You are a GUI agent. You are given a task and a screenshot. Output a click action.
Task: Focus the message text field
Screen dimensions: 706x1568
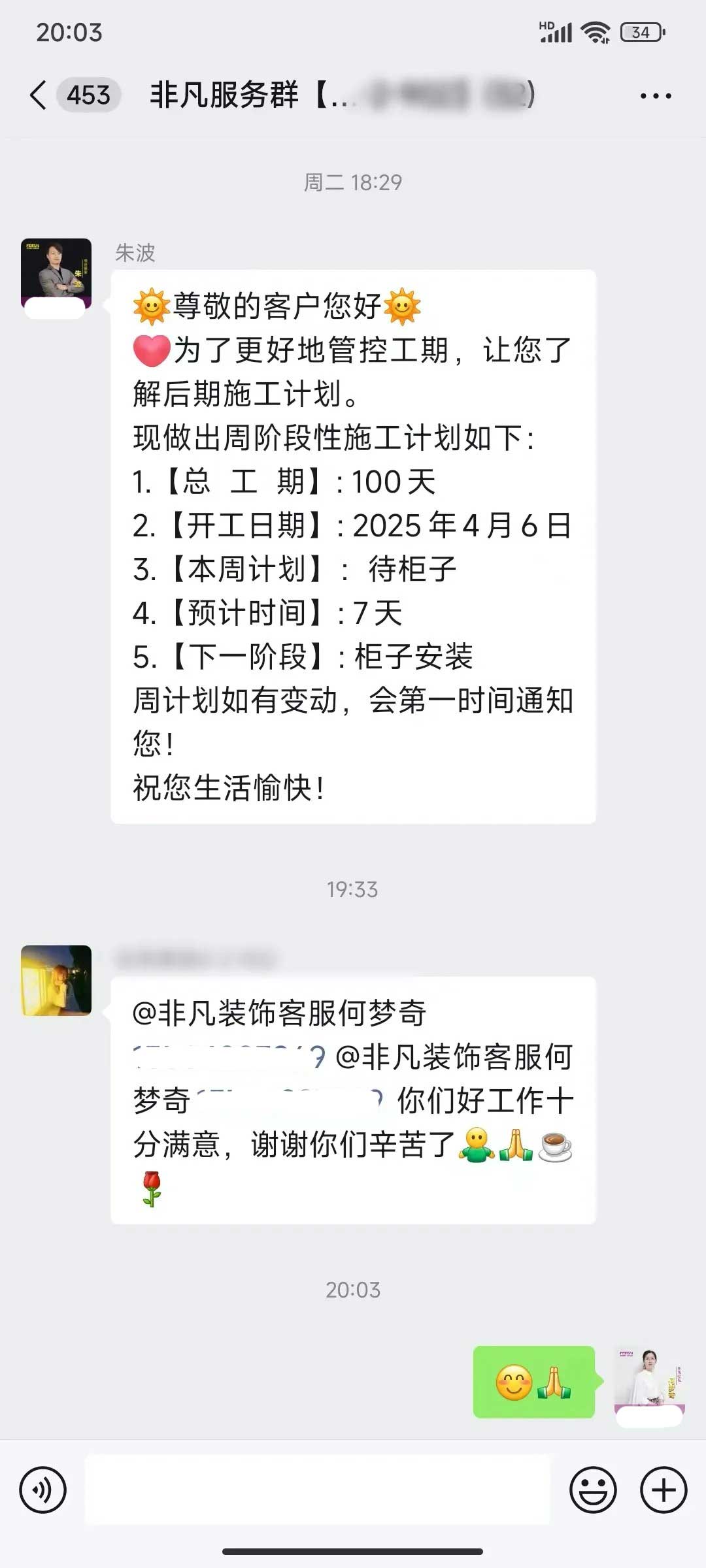(x=318, y=1490)
